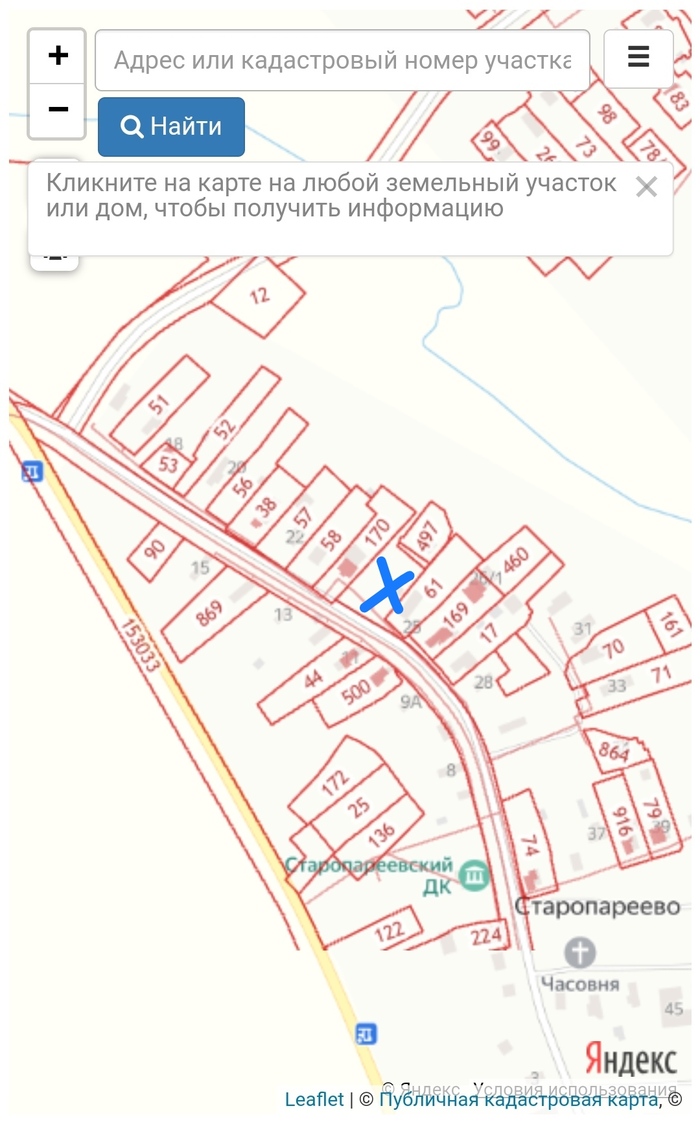Open the Leaflet link

[x=314, y=1099]
